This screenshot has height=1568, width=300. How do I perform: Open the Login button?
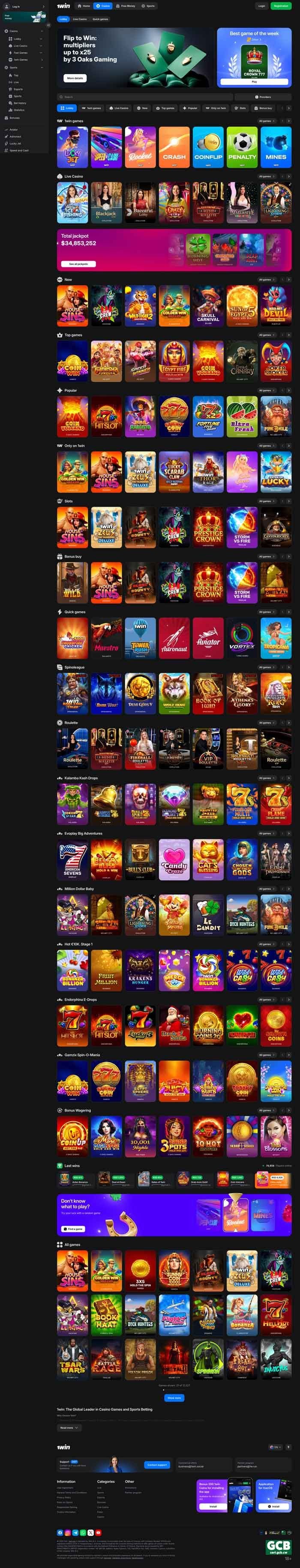(261, 6)
